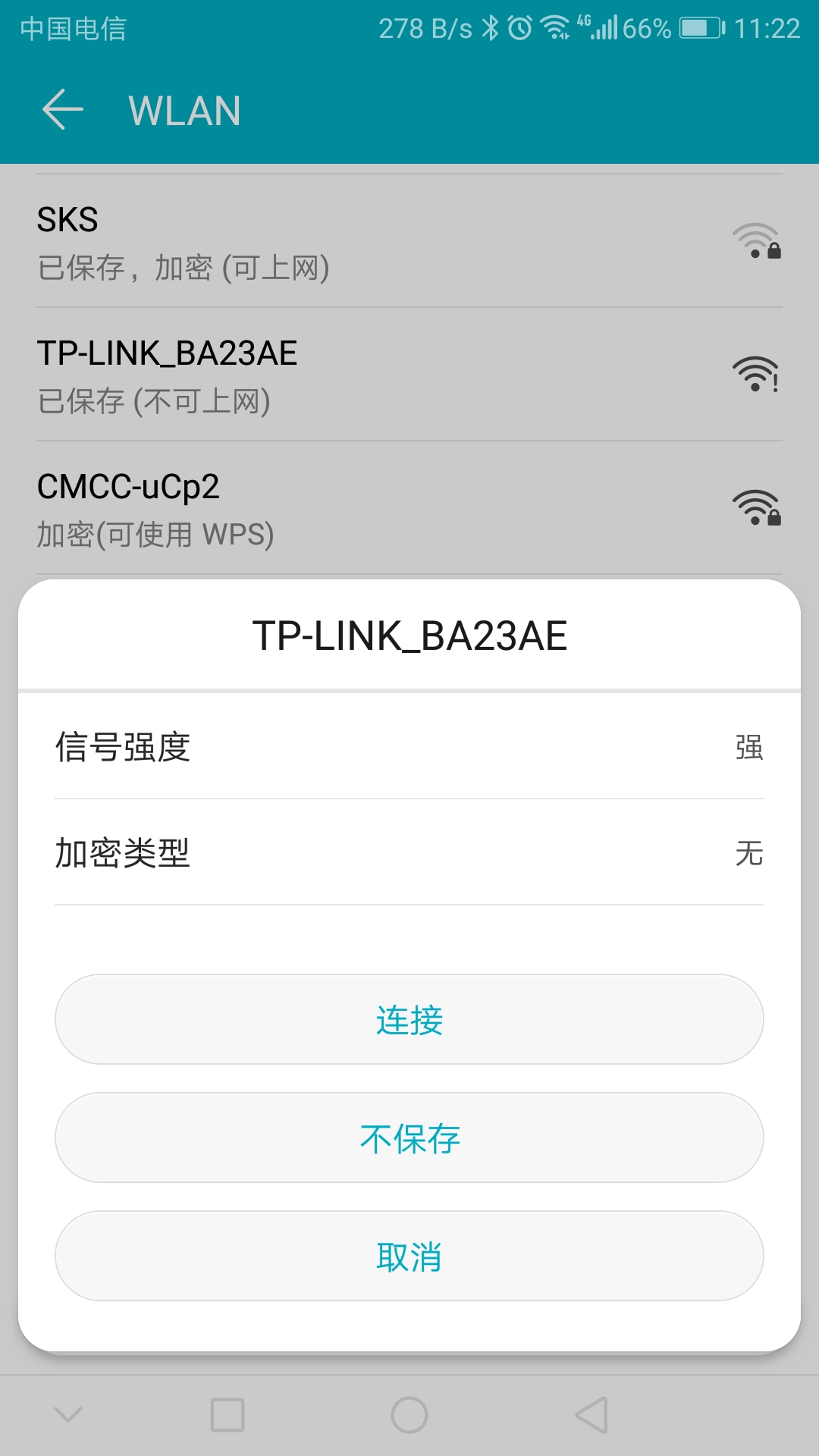Click the 4G signal strength icon

[603, 27]
